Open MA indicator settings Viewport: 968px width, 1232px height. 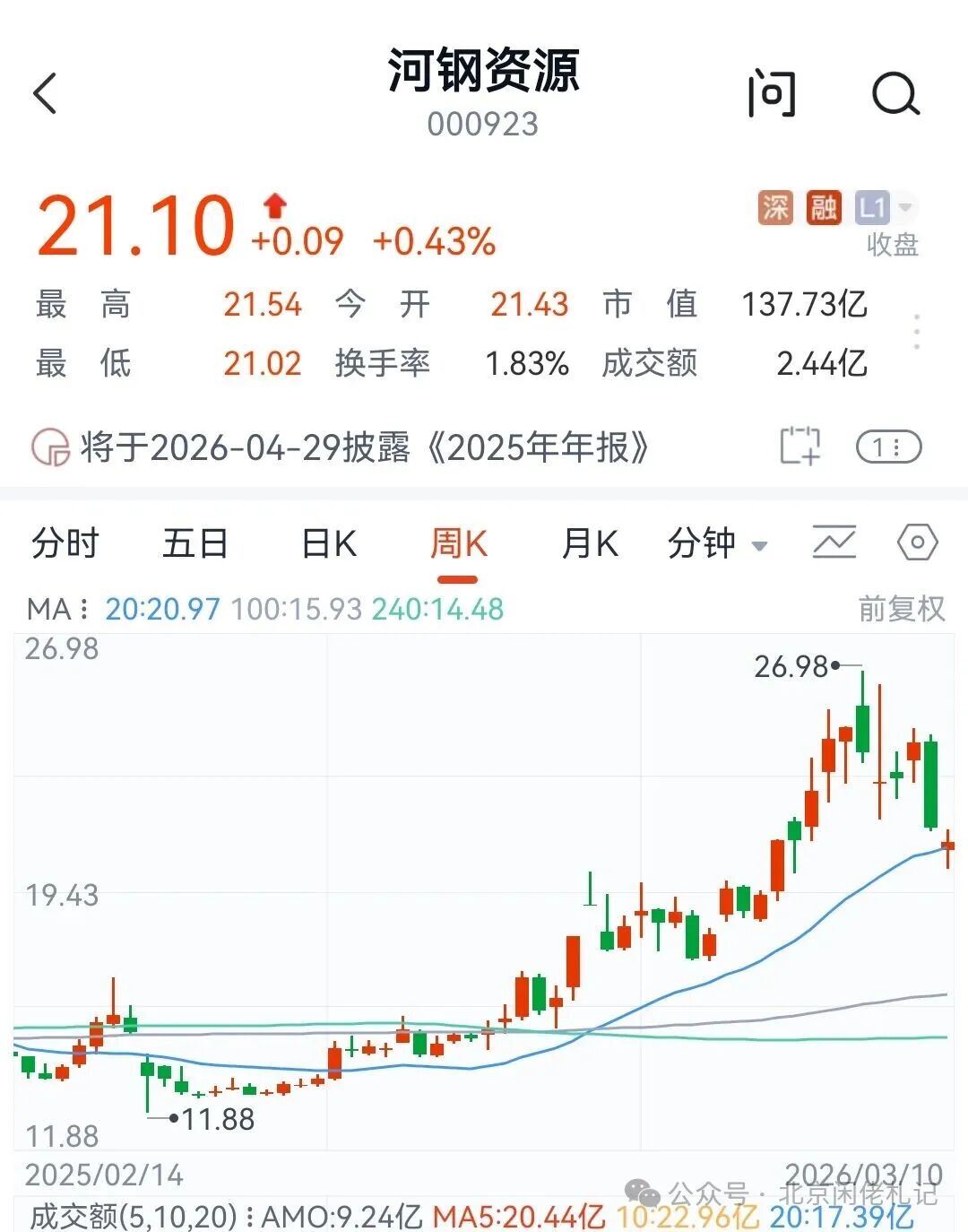click(x=57, y=609)
